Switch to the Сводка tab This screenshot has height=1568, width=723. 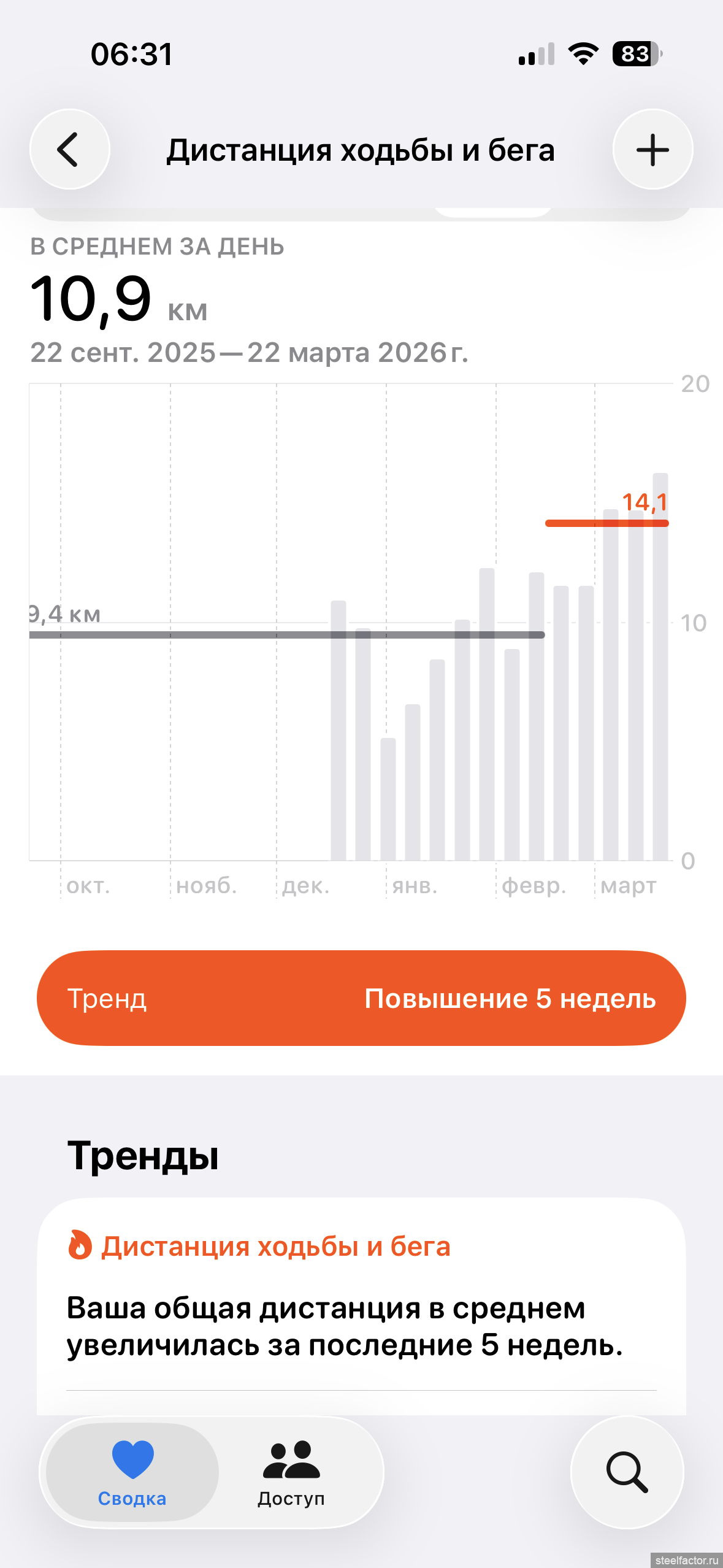(x=132, y=1472)
